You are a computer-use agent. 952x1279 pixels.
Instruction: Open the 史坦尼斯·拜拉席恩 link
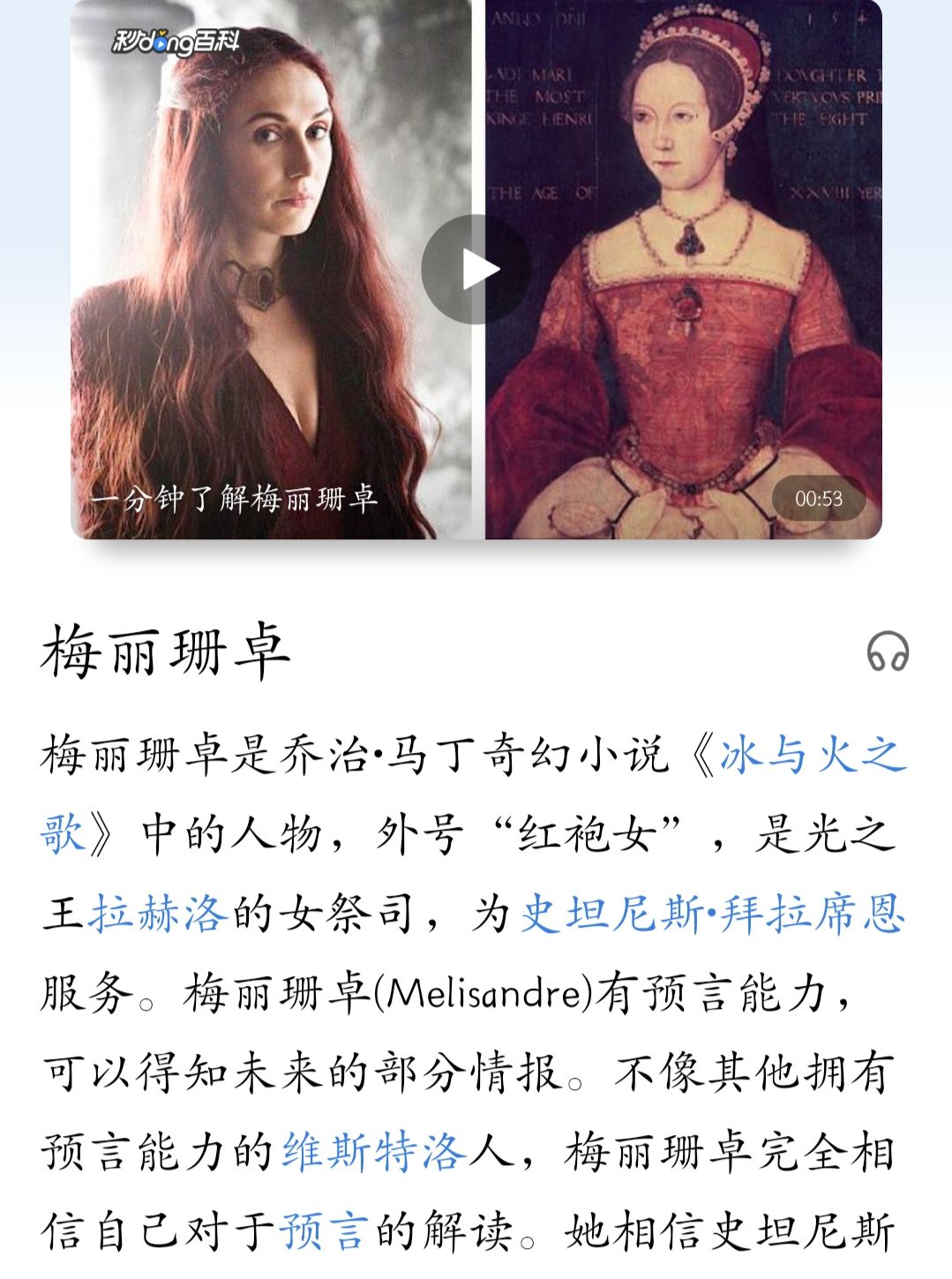[712, 914]
